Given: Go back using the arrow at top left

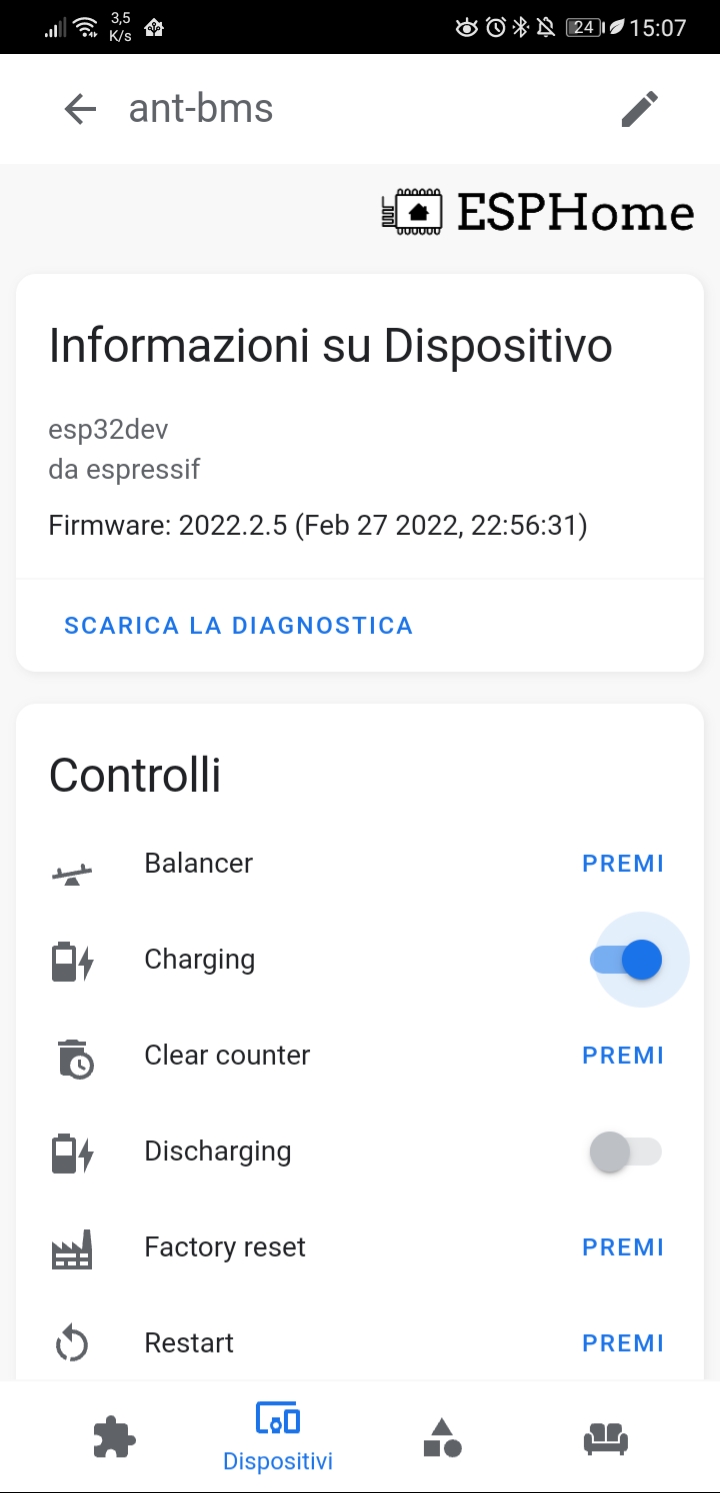Looking at the screenshot, I should pyautogui.click(x=78, y=108).
